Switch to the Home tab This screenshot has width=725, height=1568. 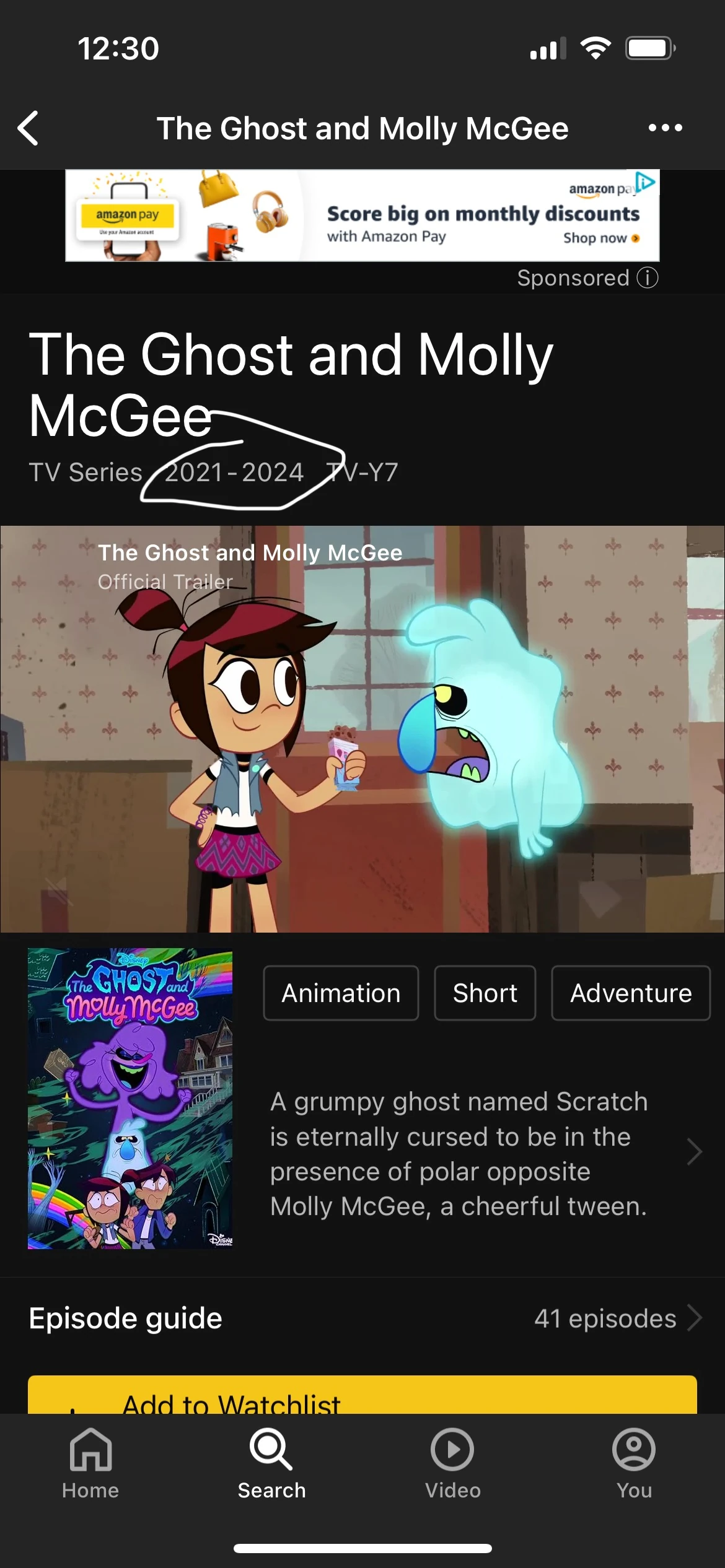90,1464
